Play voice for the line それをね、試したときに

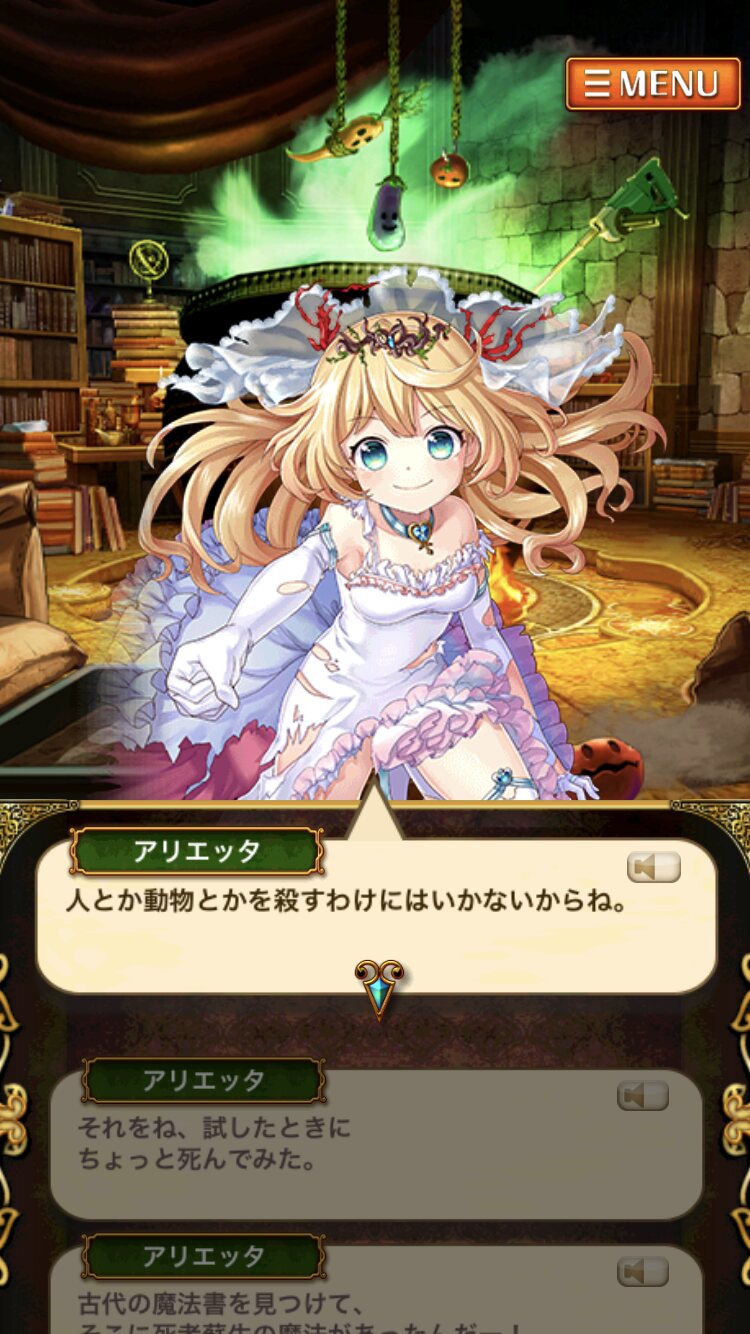pos(642,1096)
